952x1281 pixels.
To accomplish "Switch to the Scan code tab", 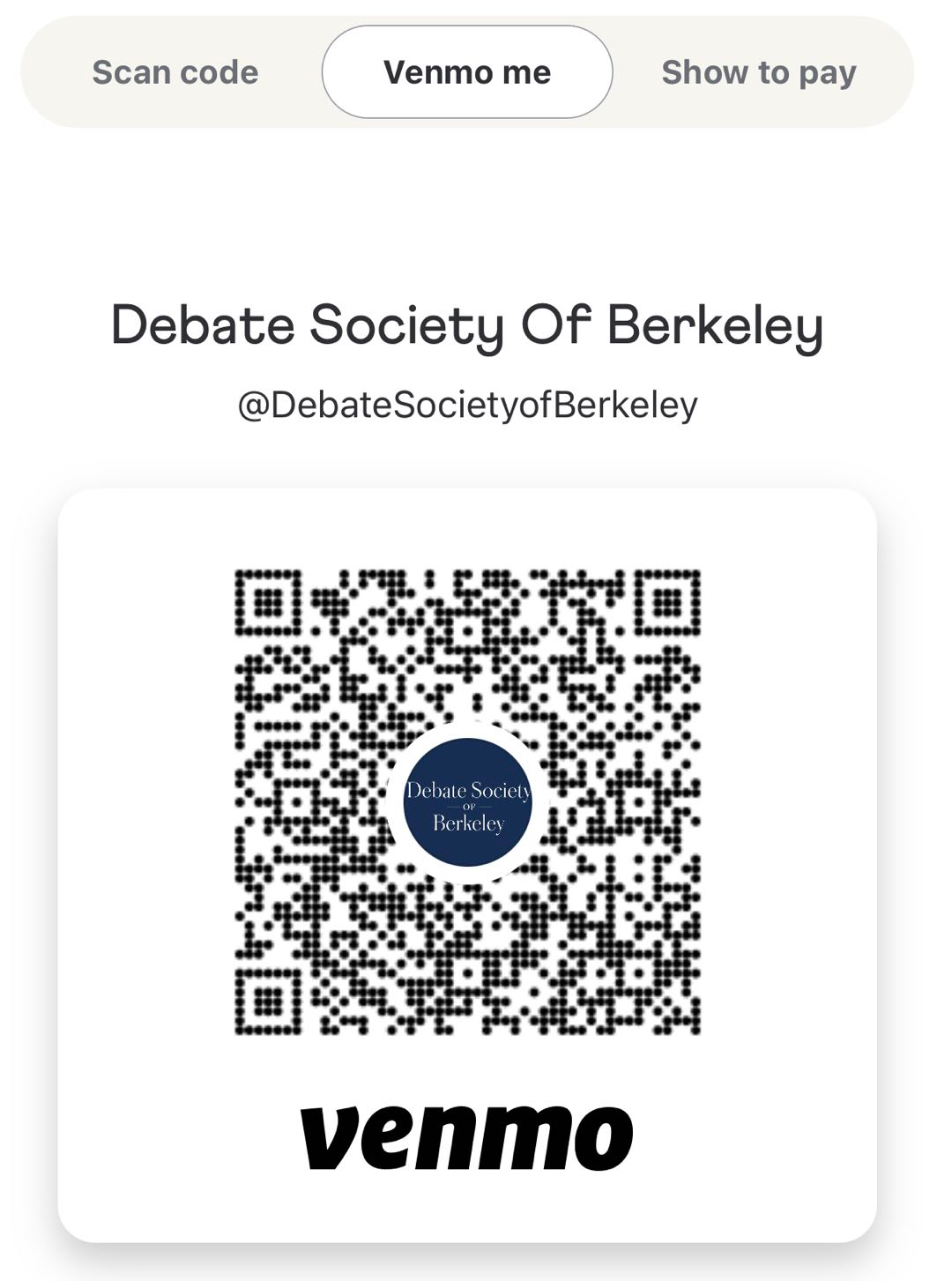I will pos(175,72).
